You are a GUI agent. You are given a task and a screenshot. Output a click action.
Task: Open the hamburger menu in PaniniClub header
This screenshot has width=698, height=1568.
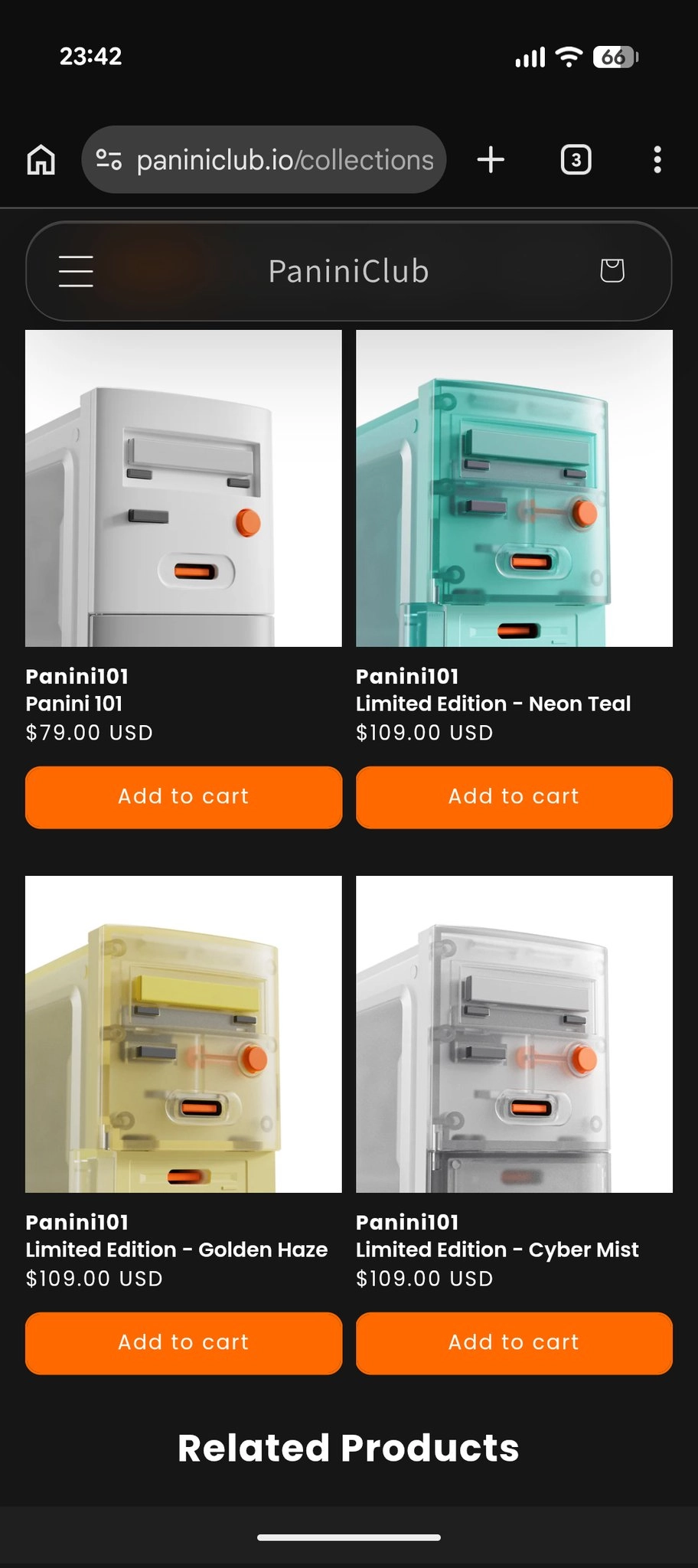coord(76,271)
